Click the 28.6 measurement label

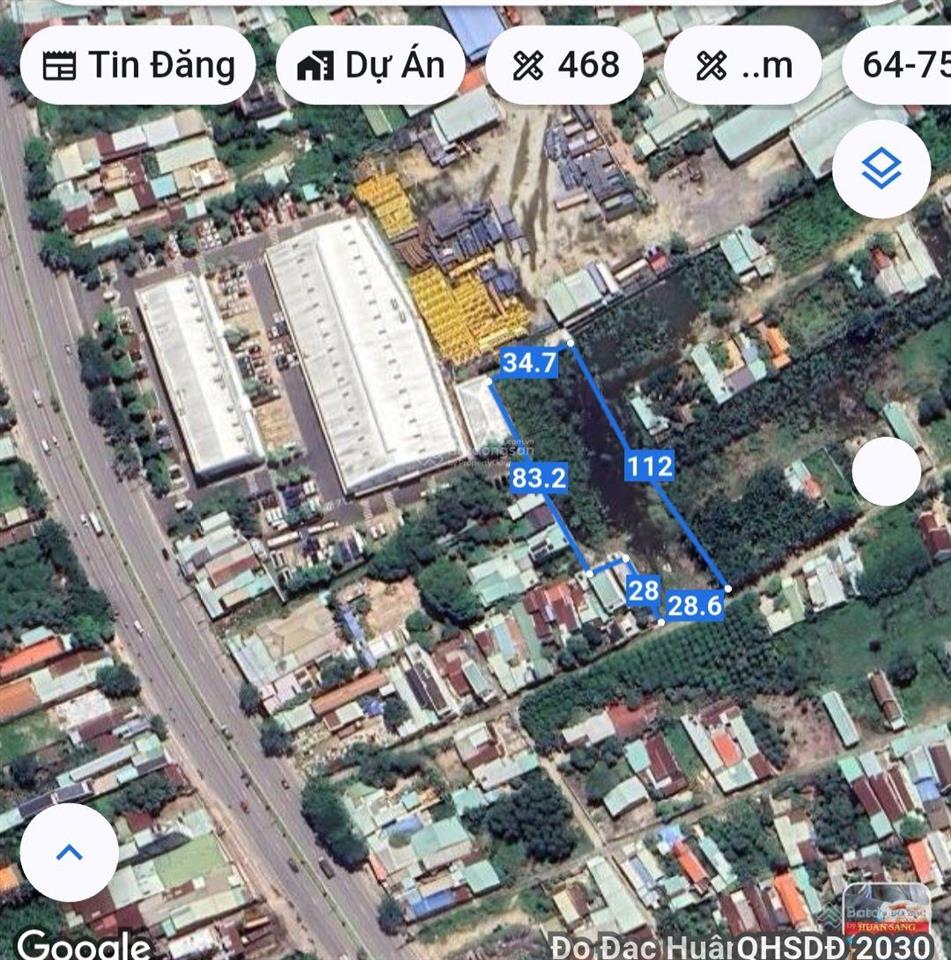point(693,604)
